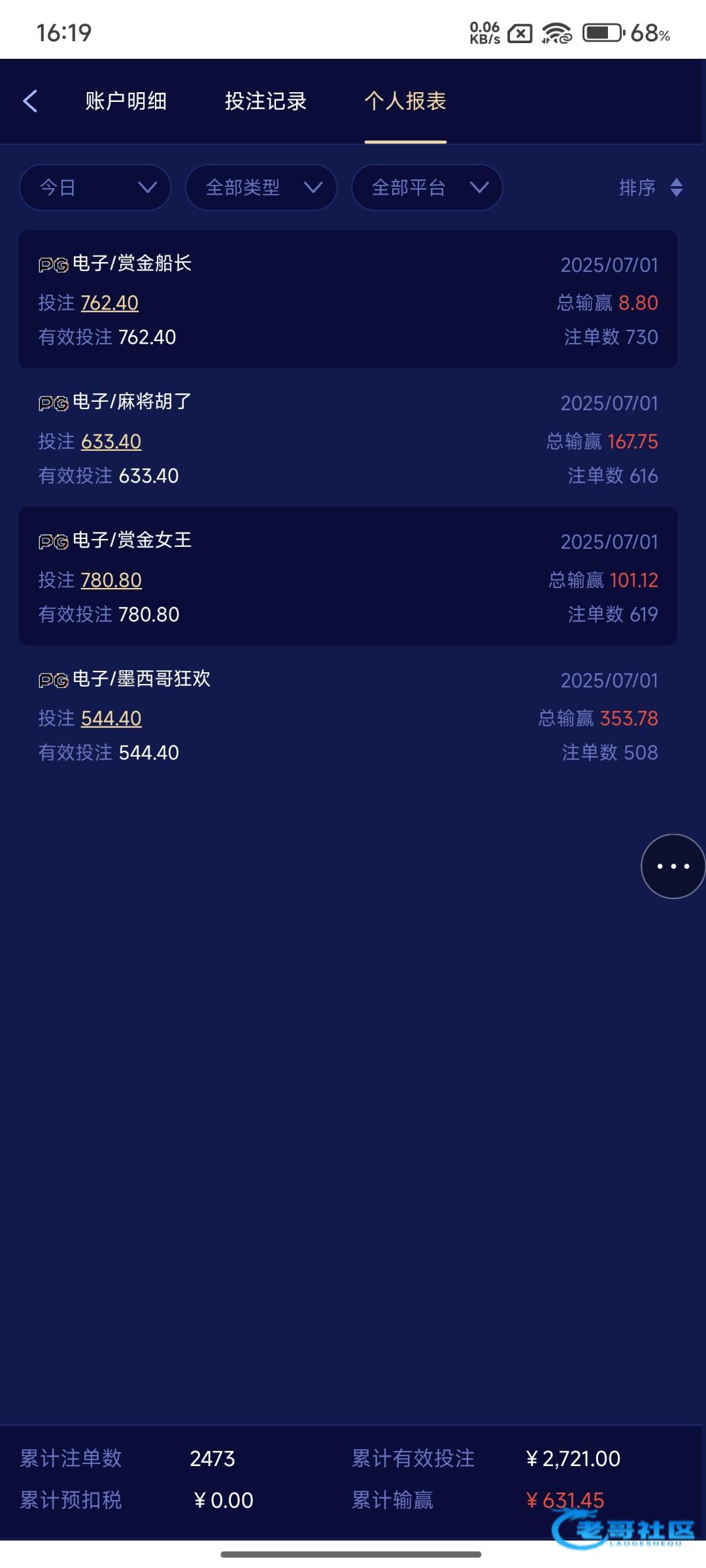
Task: Switch to the 账户明细 tab
Action: (126, 101)
